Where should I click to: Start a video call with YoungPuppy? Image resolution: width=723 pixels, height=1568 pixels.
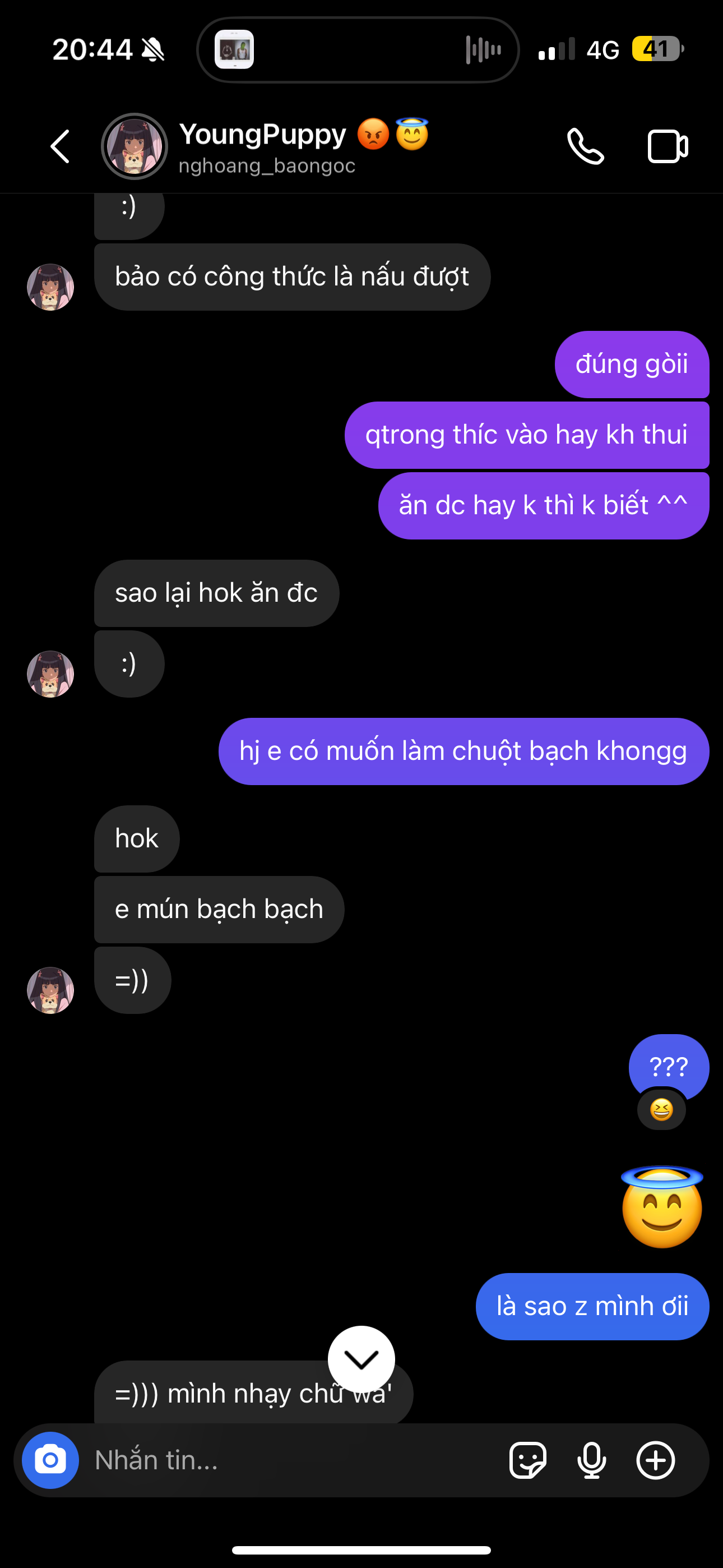pos(667,146)
